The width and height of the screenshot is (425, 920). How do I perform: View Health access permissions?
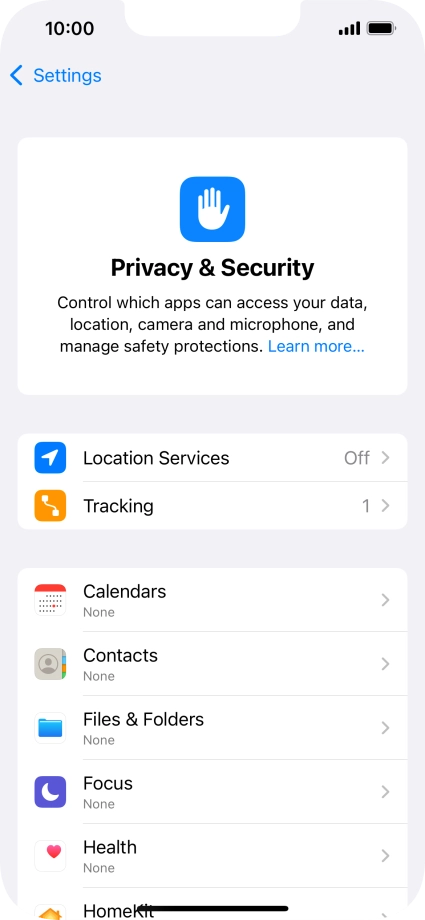[x=212, y=855]
